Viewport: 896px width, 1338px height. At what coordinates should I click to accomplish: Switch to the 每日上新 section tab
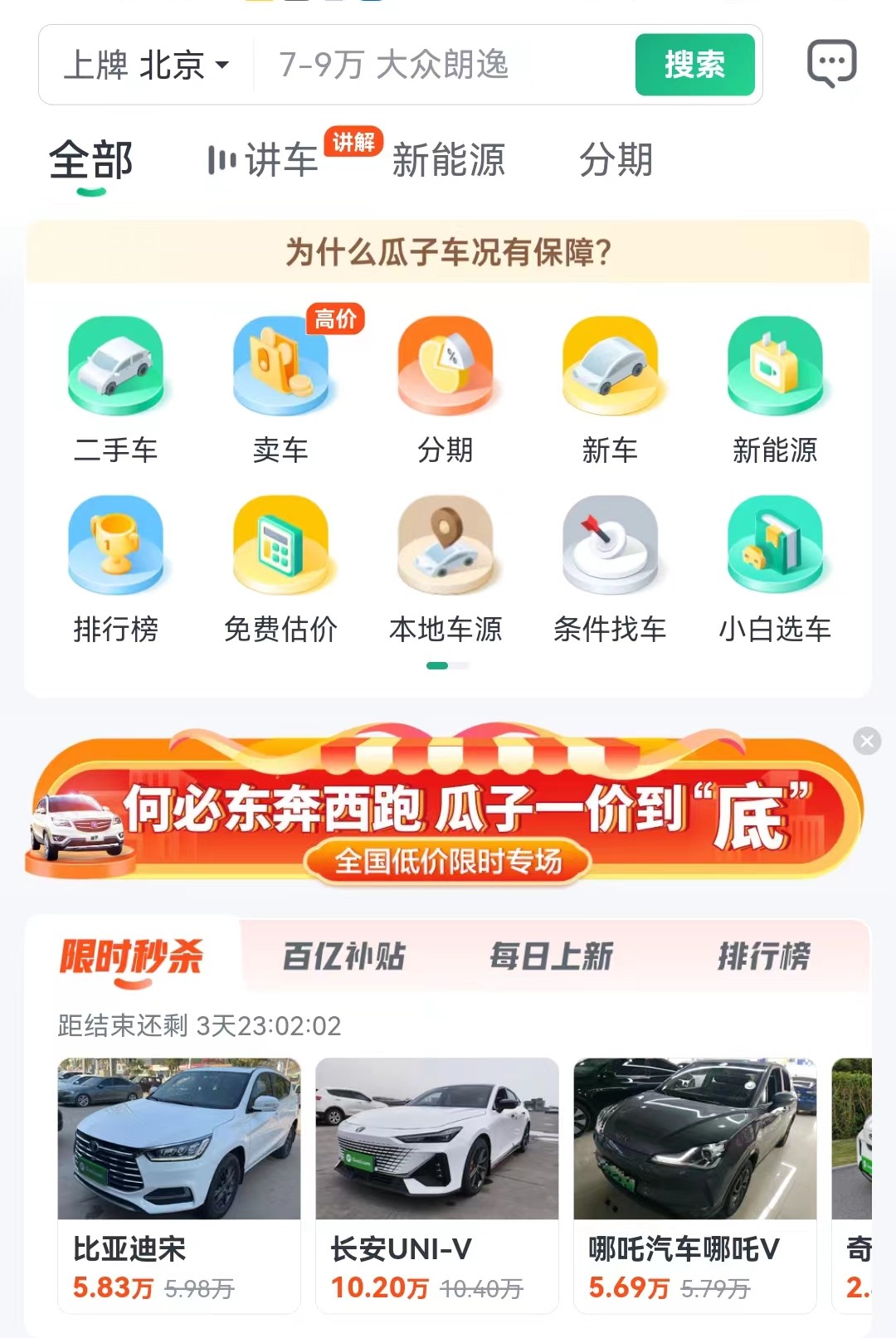551,956
